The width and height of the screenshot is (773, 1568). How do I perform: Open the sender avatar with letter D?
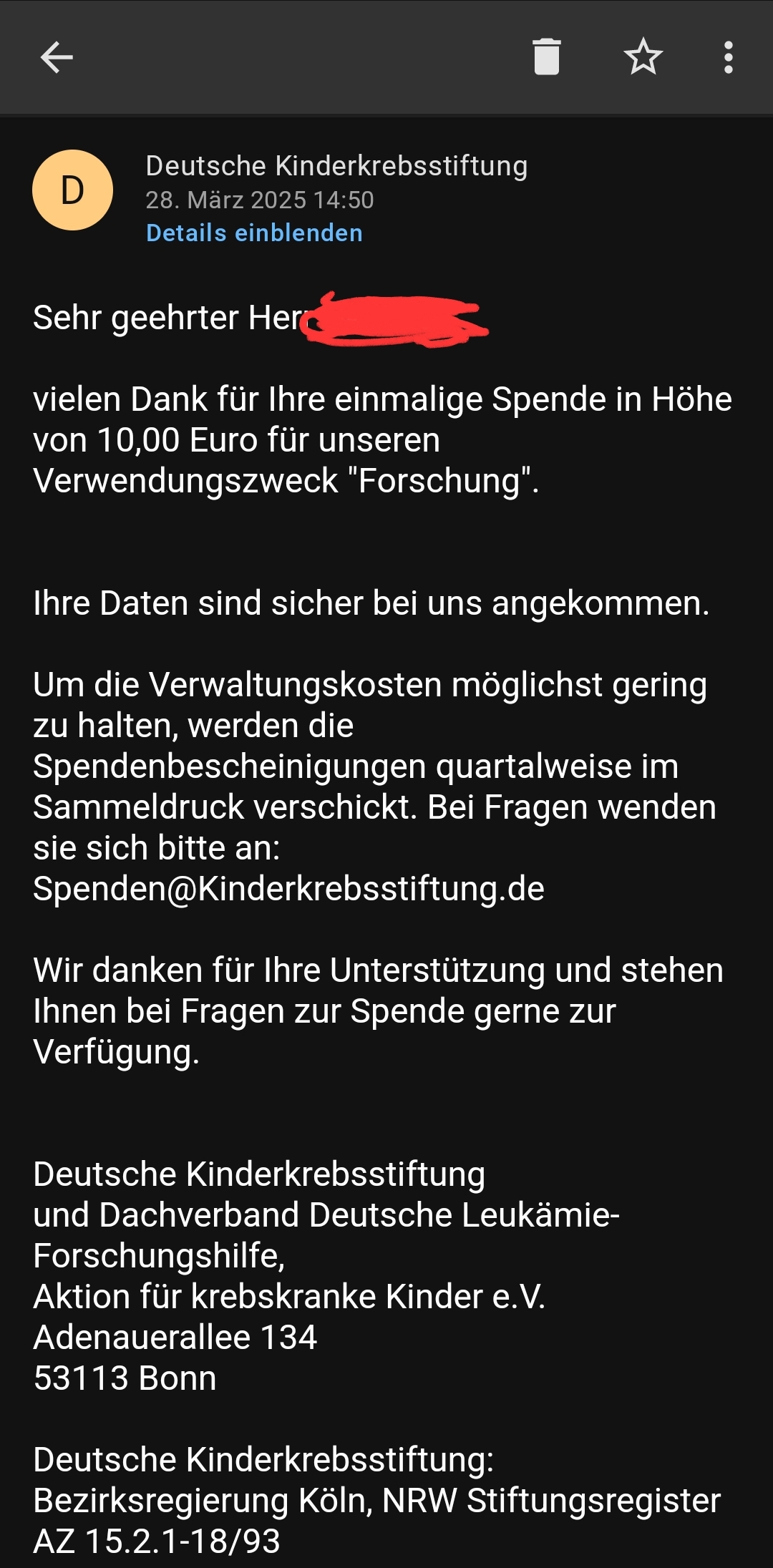point(72,190)
